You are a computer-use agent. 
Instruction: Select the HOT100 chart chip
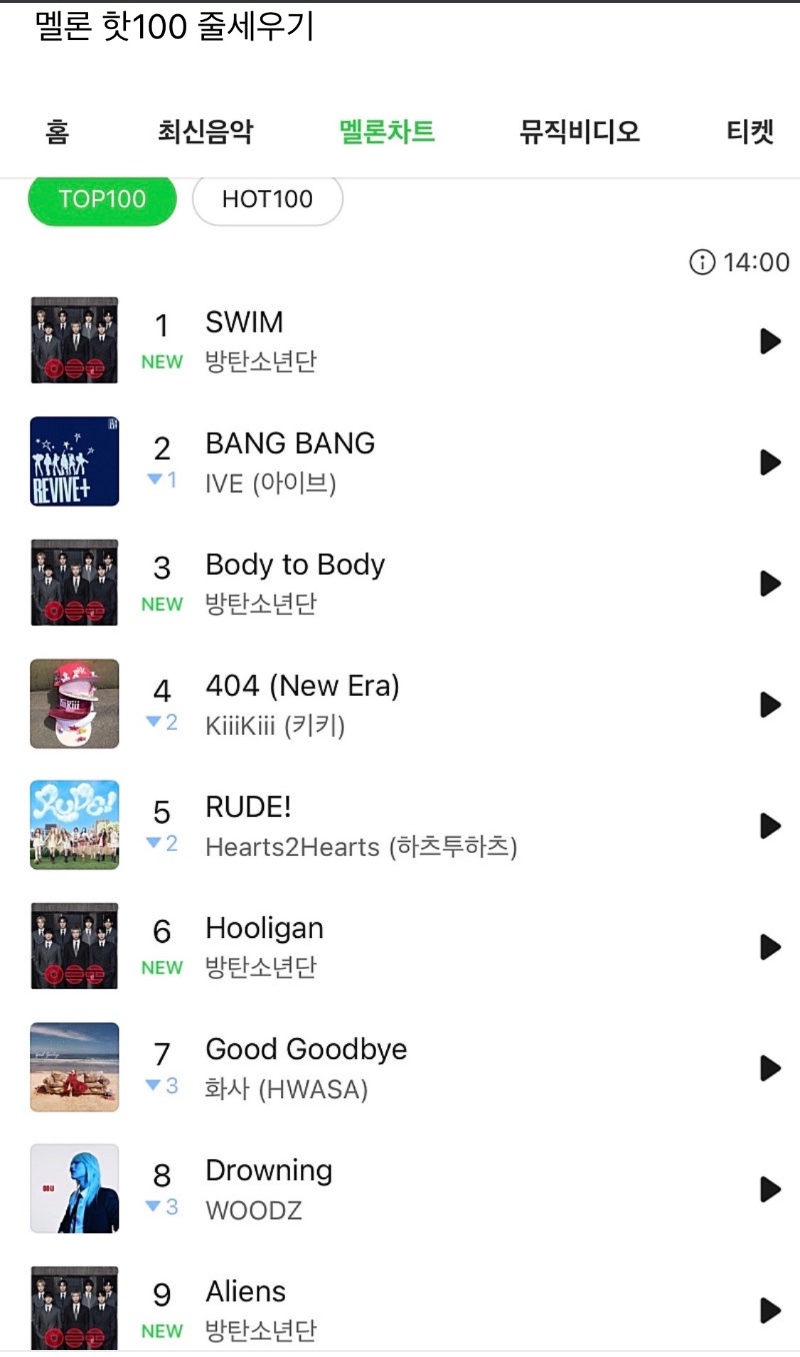[267, 199]
